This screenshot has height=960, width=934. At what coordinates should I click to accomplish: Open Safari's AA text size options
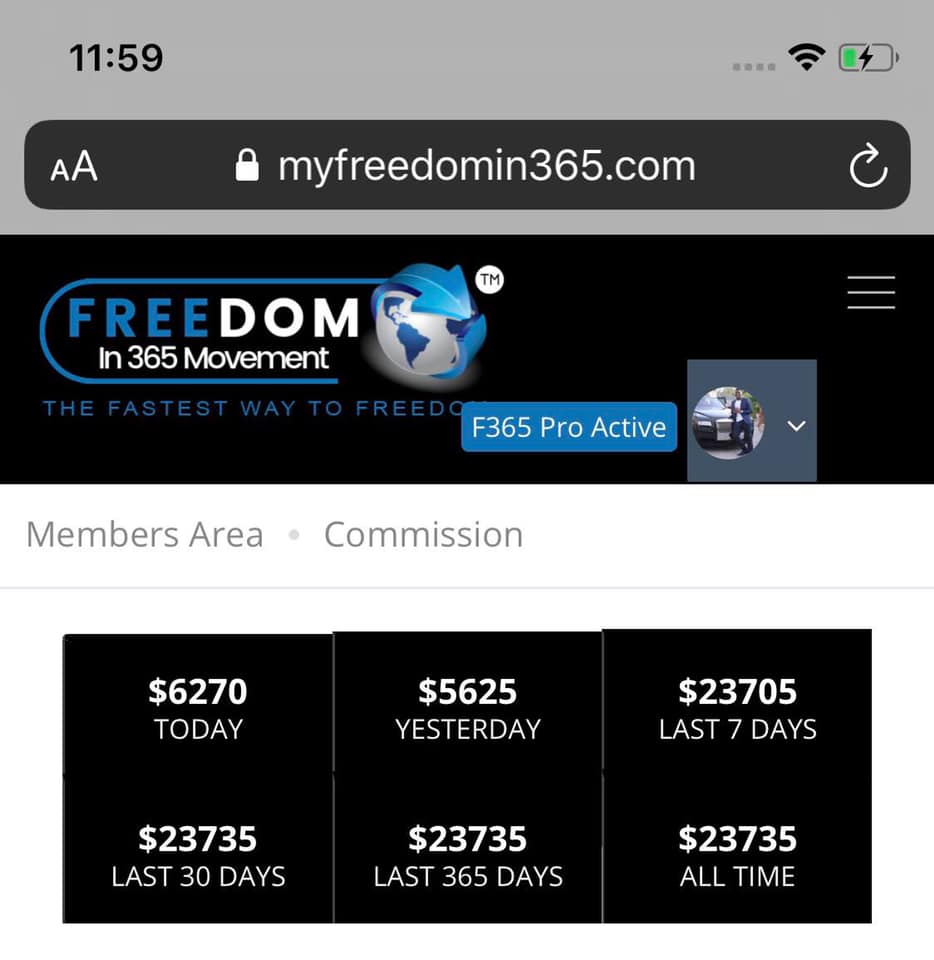coord(74,166)
